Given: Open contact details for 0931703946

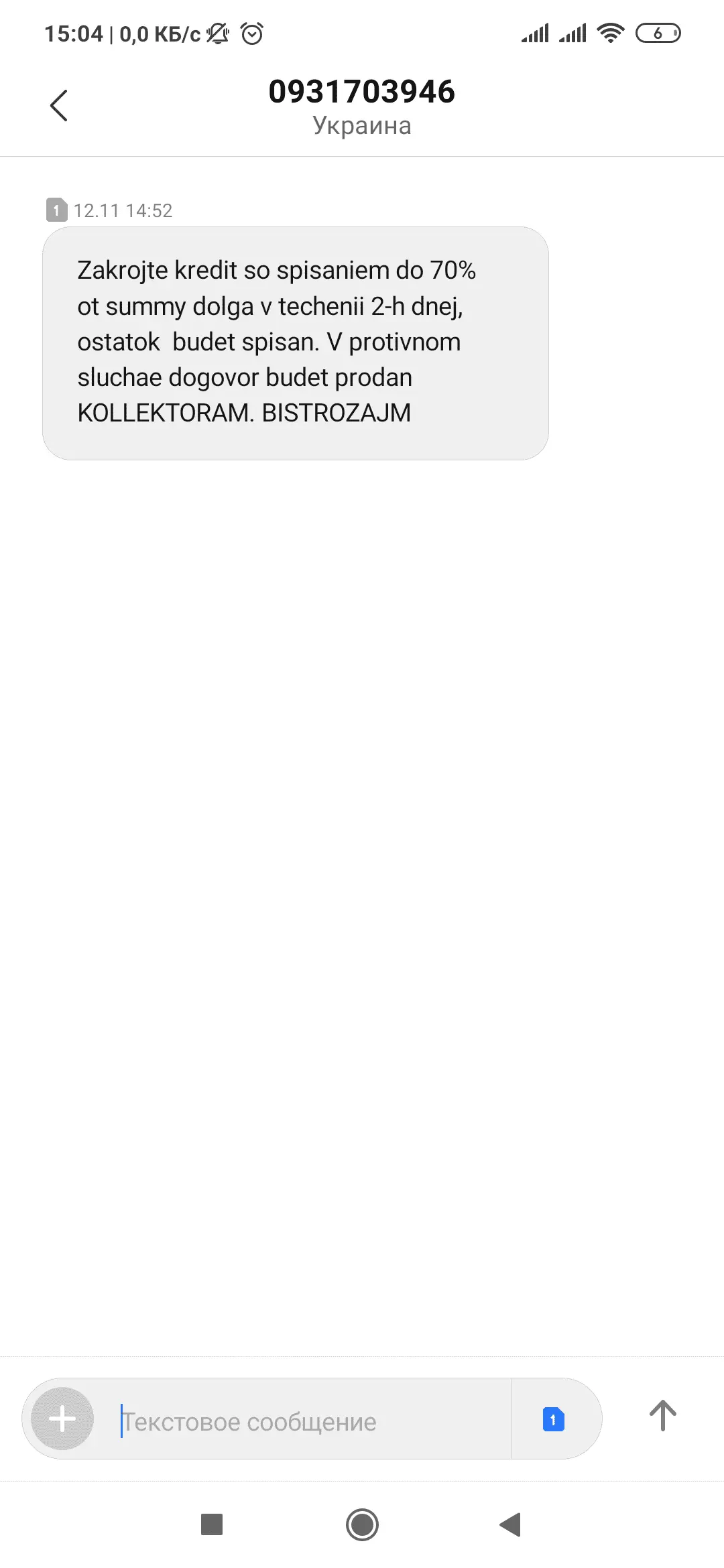Looking at the screenshot, I should coord(362,92).
